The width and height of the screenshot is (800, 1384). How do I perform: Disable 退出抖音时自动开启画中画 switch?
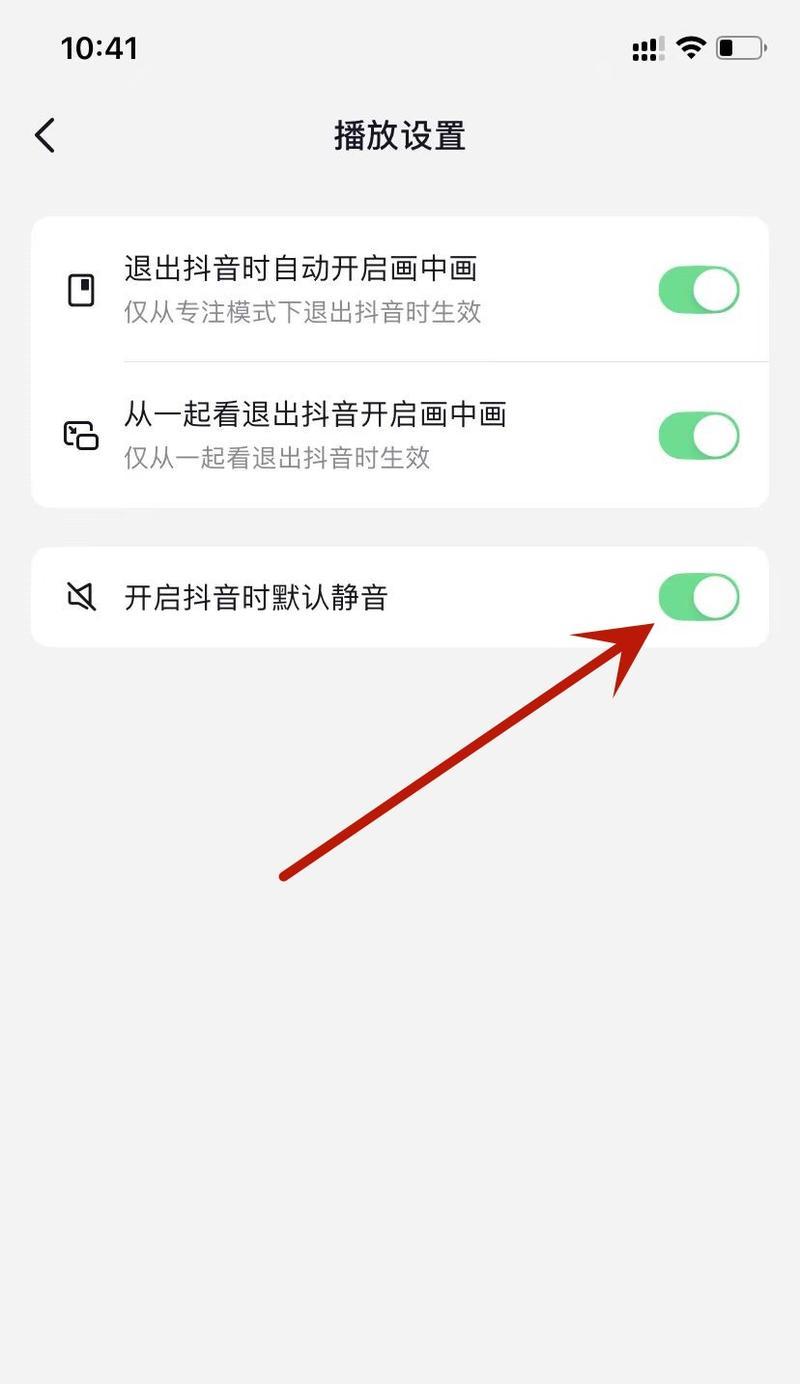click(x=699, y=290)
